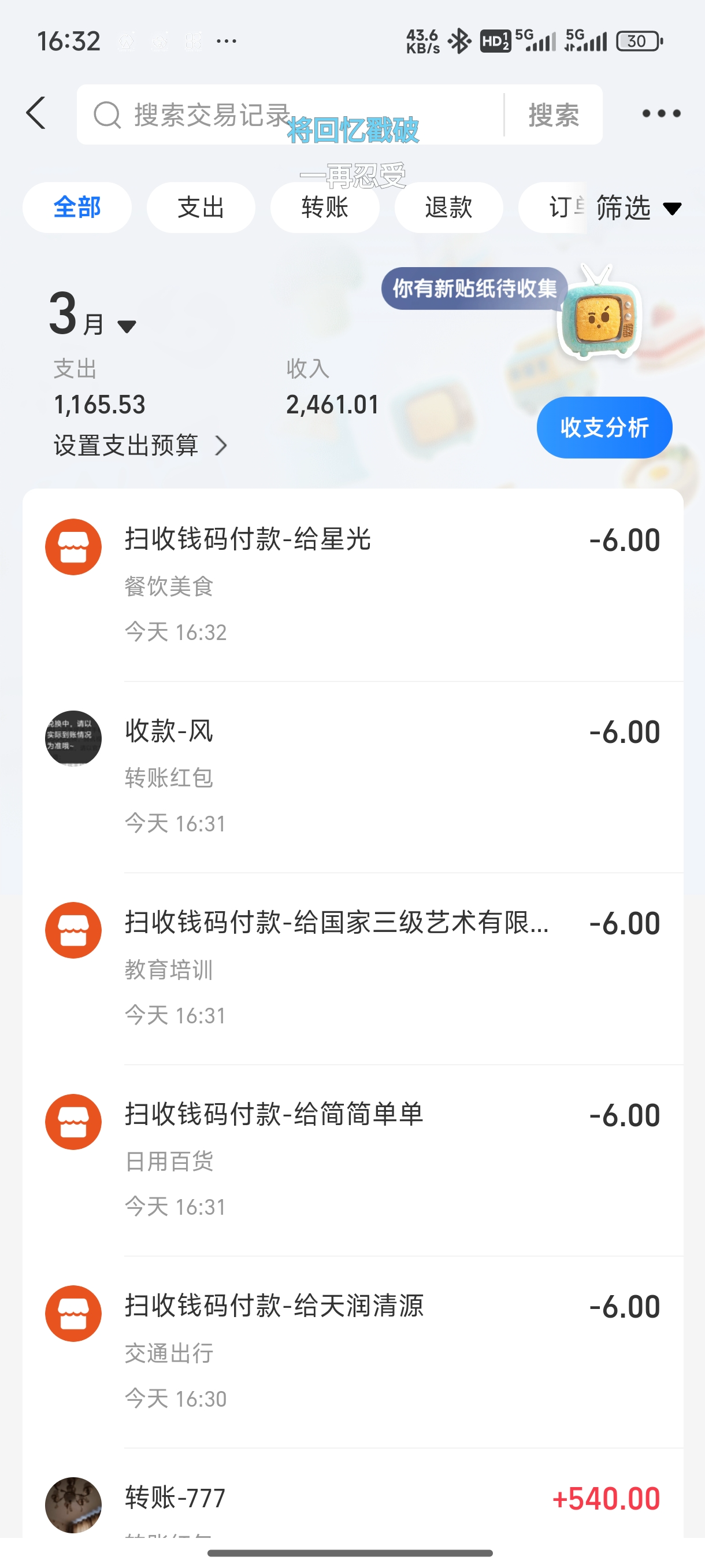Screen dimensions: 705x1568
Task: Open 设置支出预算
Action: (x=140, y=446)
